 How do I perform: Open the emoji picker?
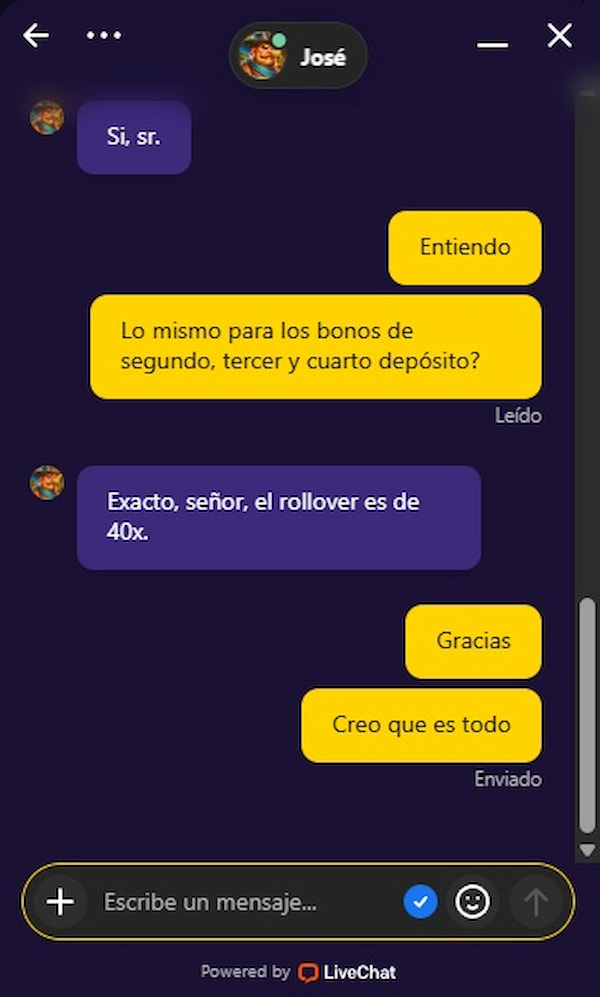pyautogui.click(x=472, y=902)
